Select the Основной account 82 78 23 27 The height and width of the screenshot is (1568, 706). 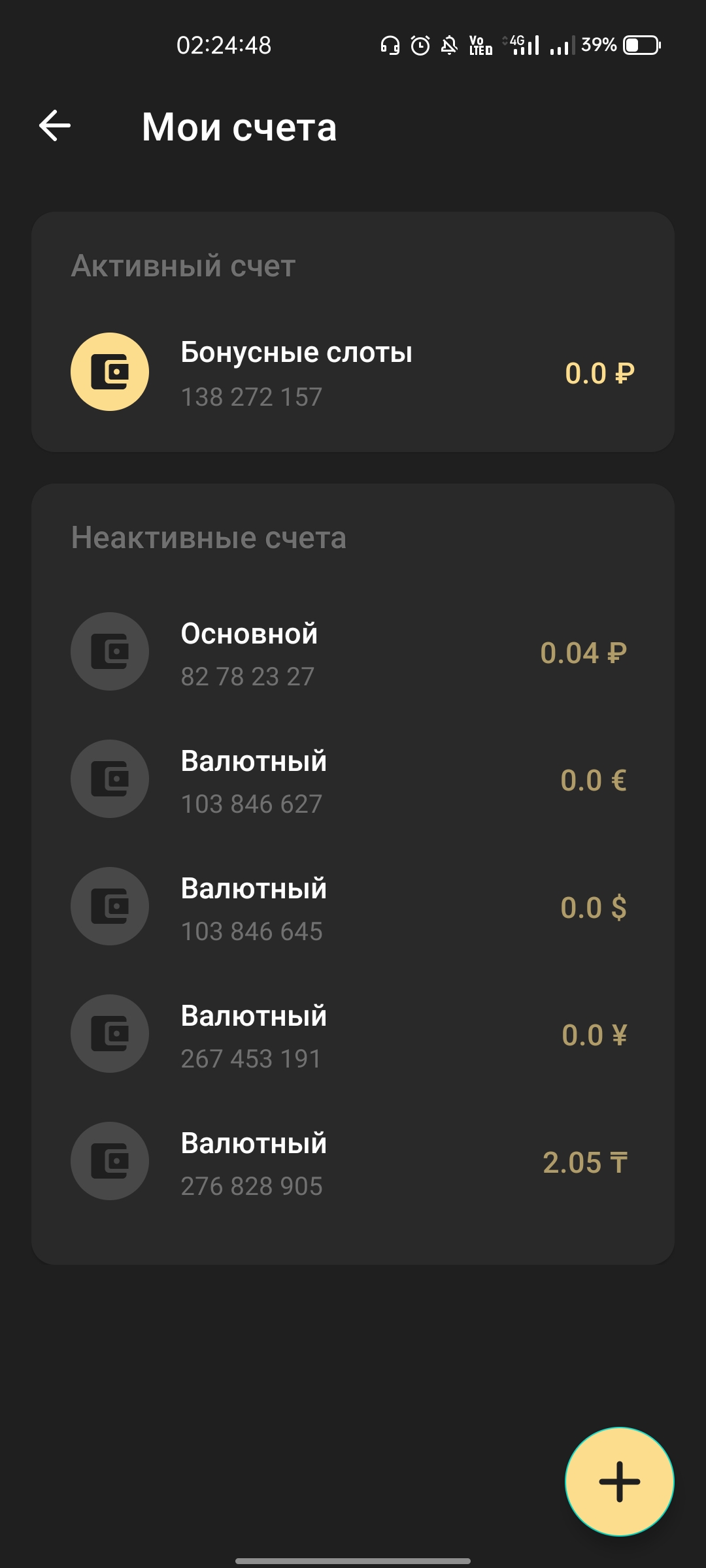tap(353, 652)
